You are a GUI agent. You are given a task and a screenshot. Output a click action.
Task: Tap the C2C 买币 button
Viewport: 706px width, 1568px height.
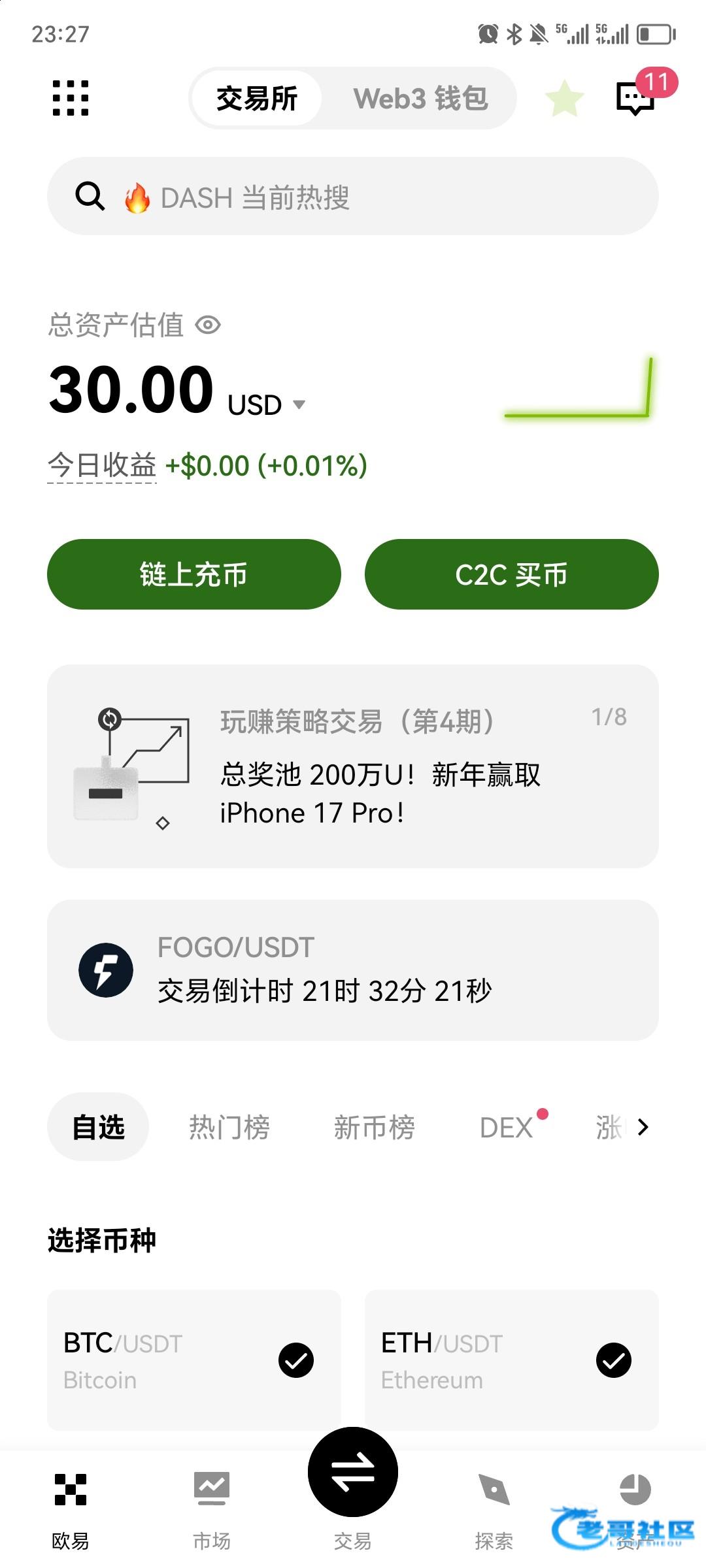[511, 574]
